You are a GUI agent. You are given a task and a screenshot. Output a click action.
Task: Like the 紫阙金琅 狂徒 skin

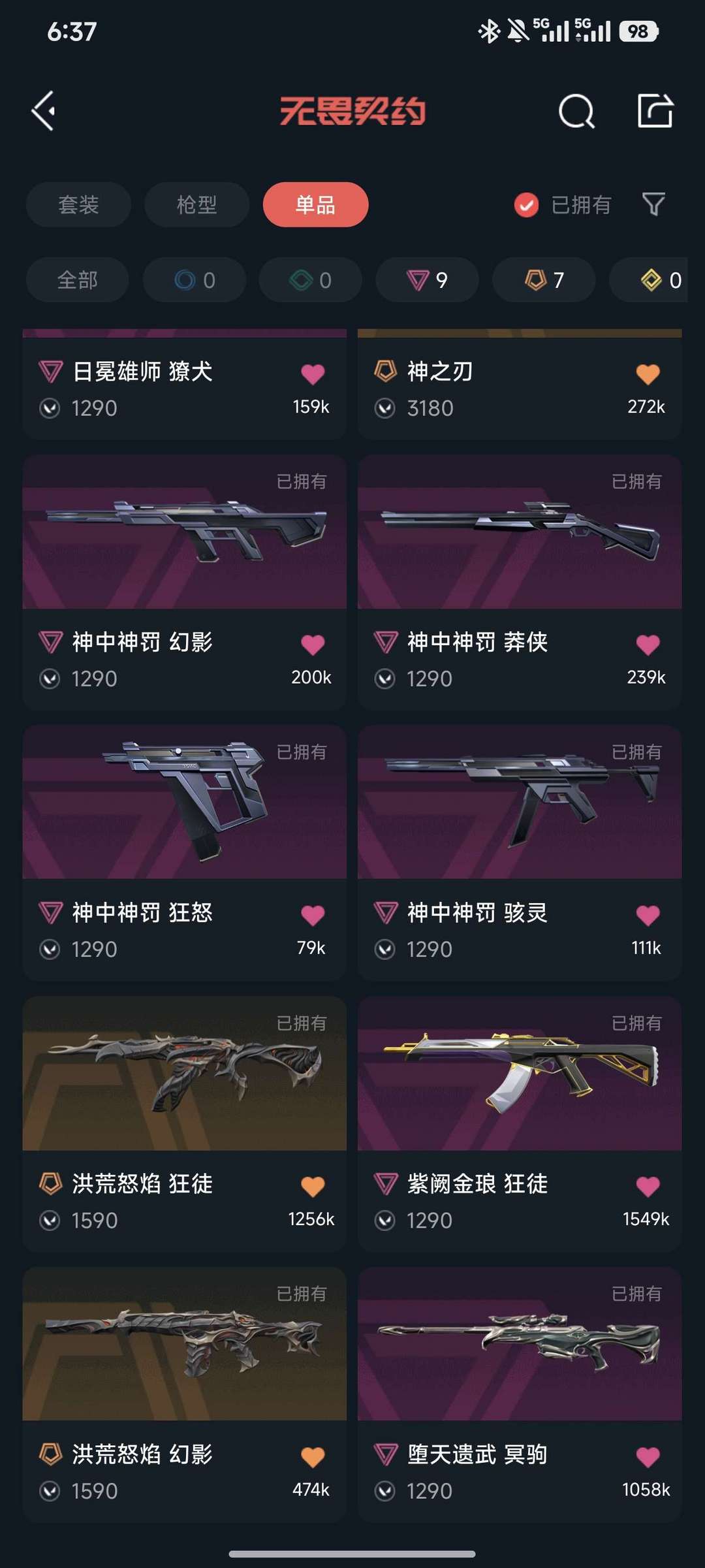point(648,1187)
